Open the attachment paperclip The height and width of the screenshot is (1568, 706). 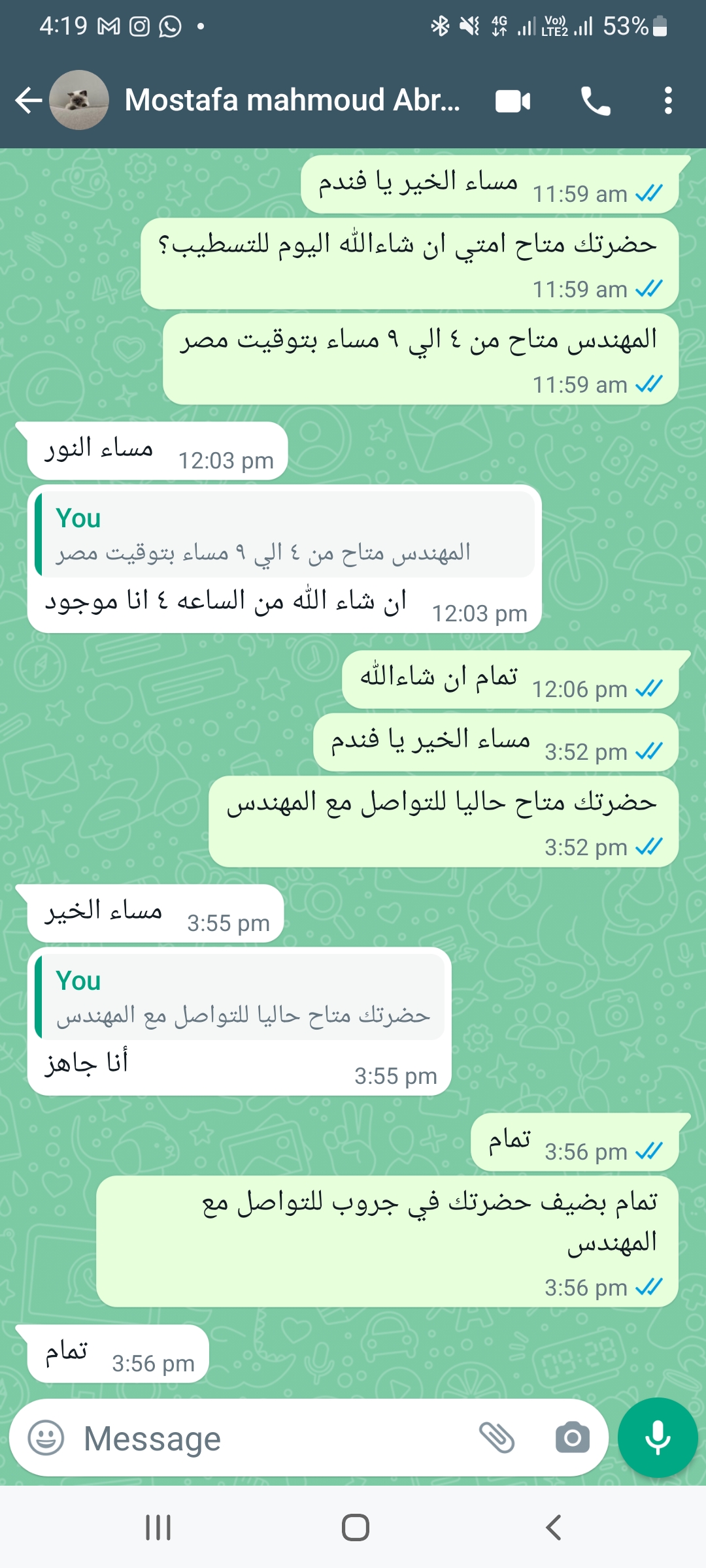coord(497,1438)
